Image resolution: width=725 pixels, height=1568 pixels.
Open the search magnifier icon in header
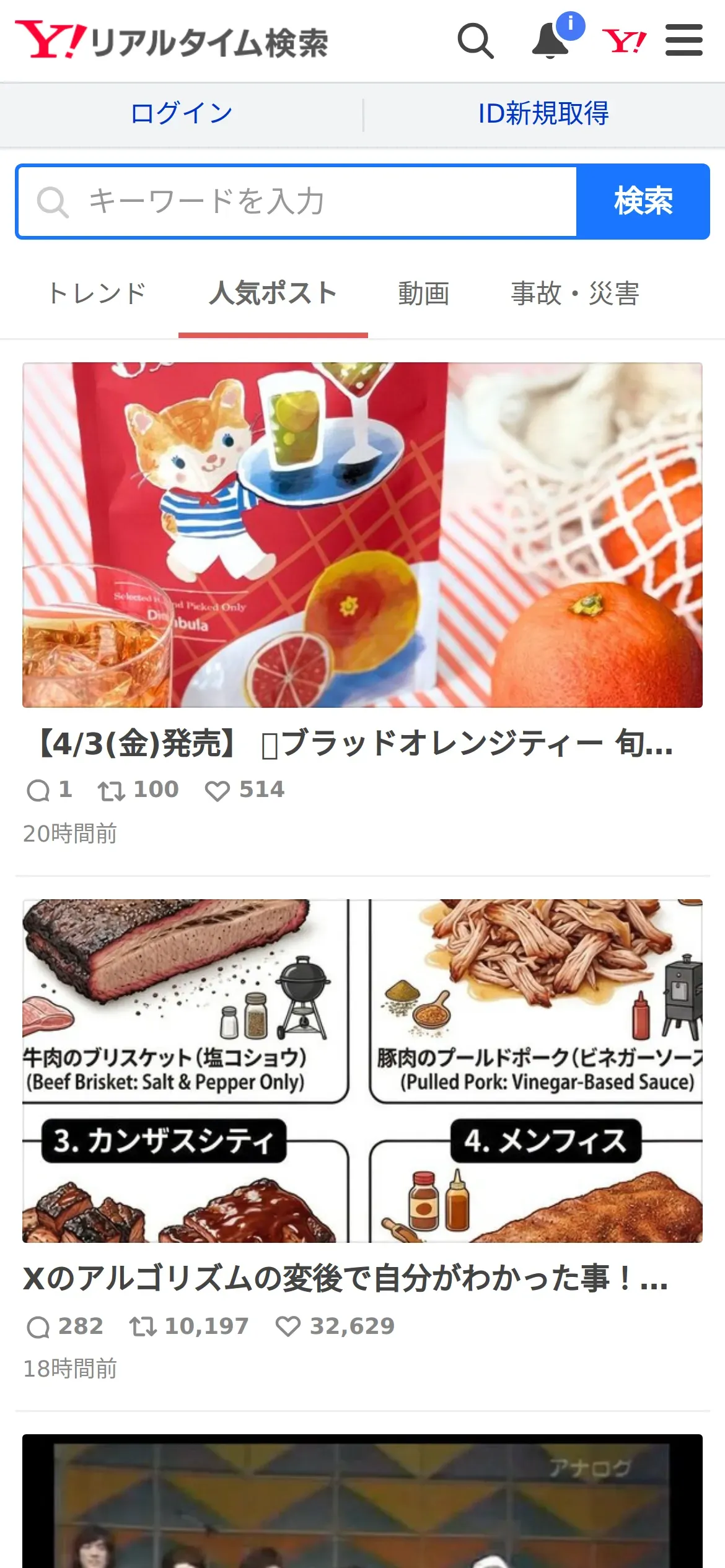tap(475, 41)
